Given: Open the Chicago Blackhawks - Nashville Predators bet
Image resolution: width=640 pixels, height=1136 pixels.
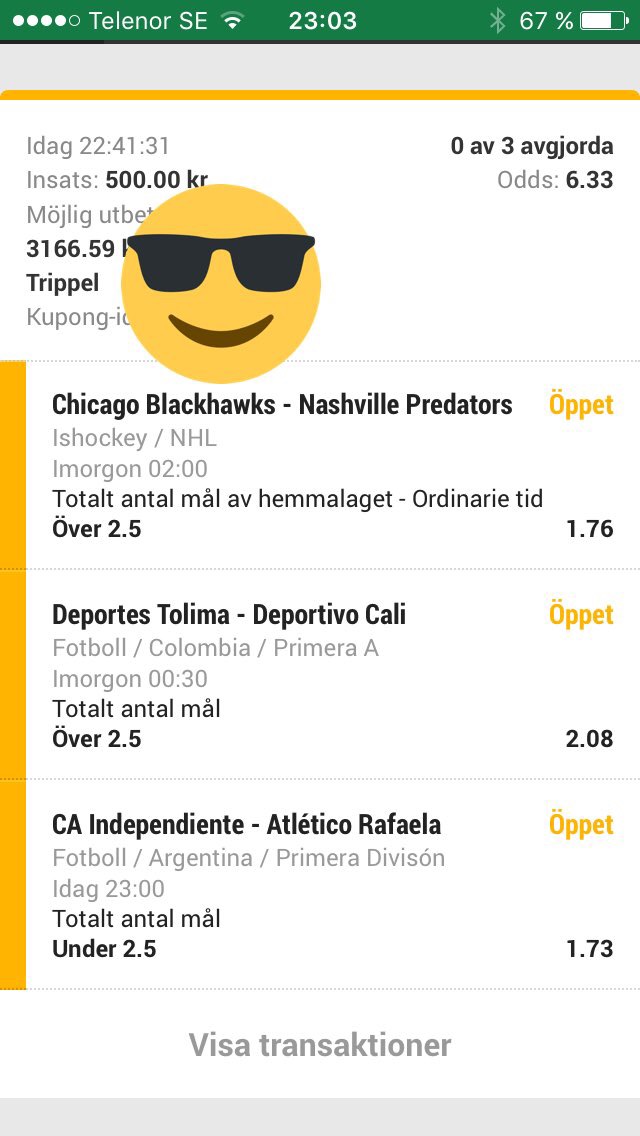Looking at the screenshot, I should (320, 465).
